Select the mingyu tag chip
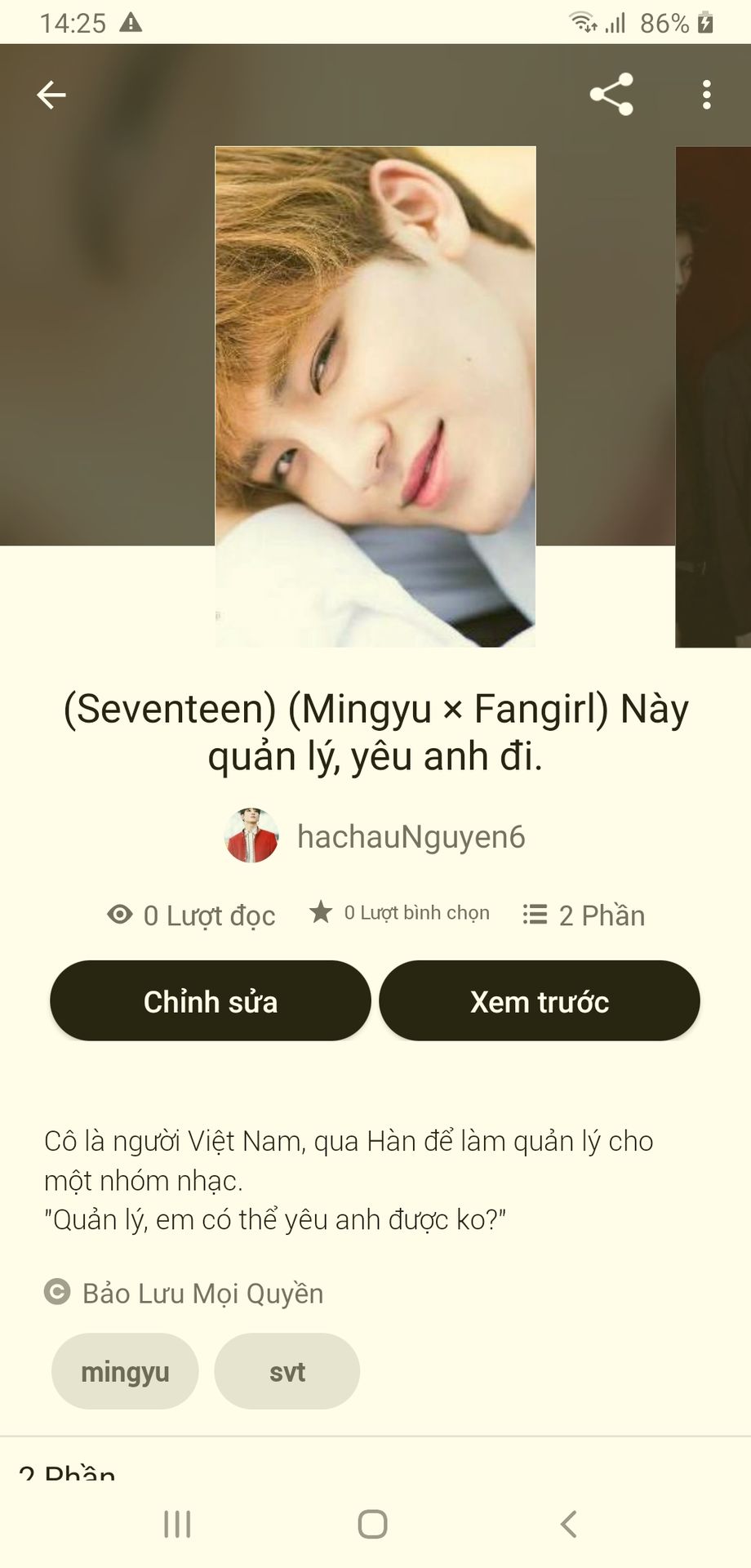This screenshot has height=1568, width=751. tap(125, 1371)
